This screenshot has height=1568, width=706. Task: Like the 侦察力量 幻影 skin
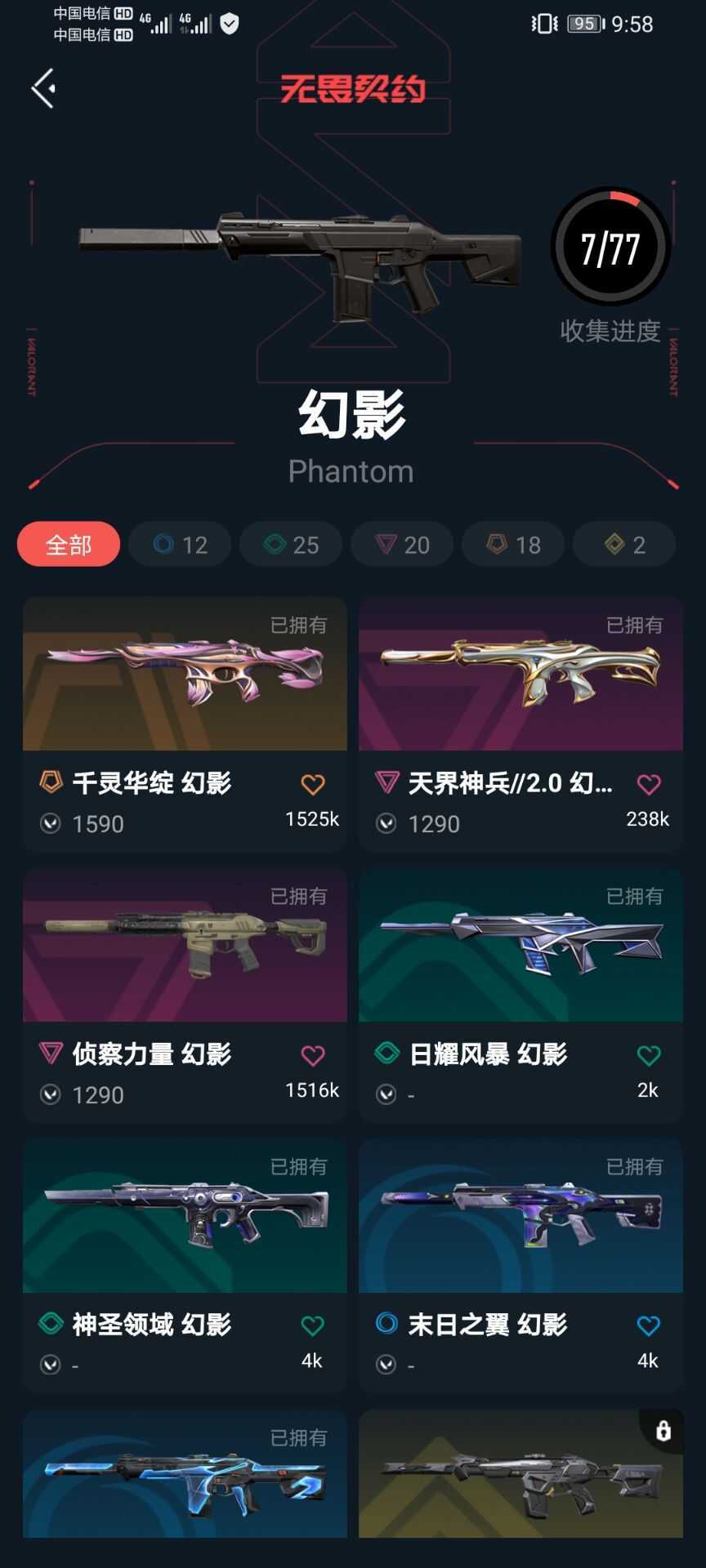[313, 1056]
